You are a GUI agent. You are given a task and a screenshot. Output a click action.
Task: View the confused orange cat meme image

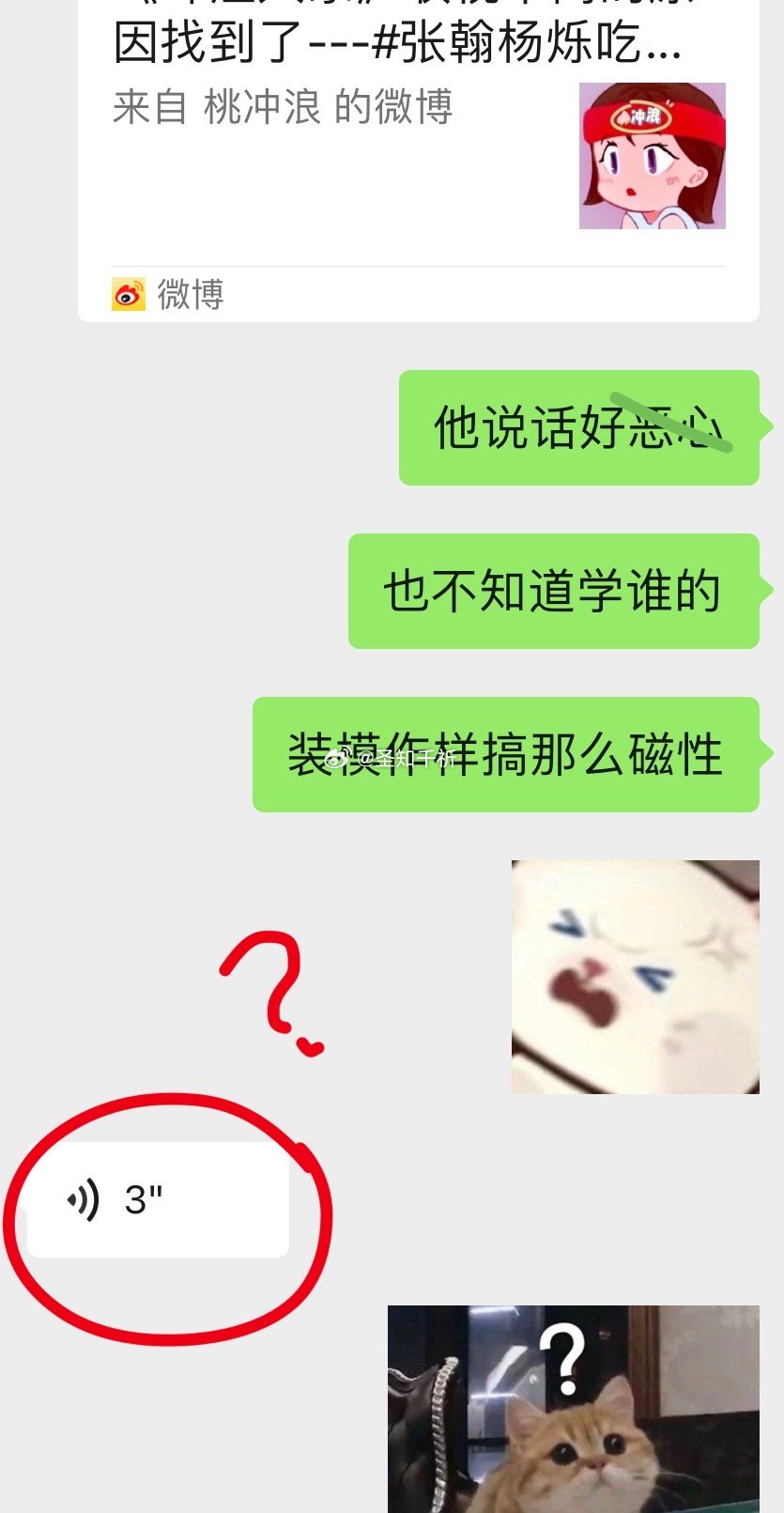pos(574,1409)
